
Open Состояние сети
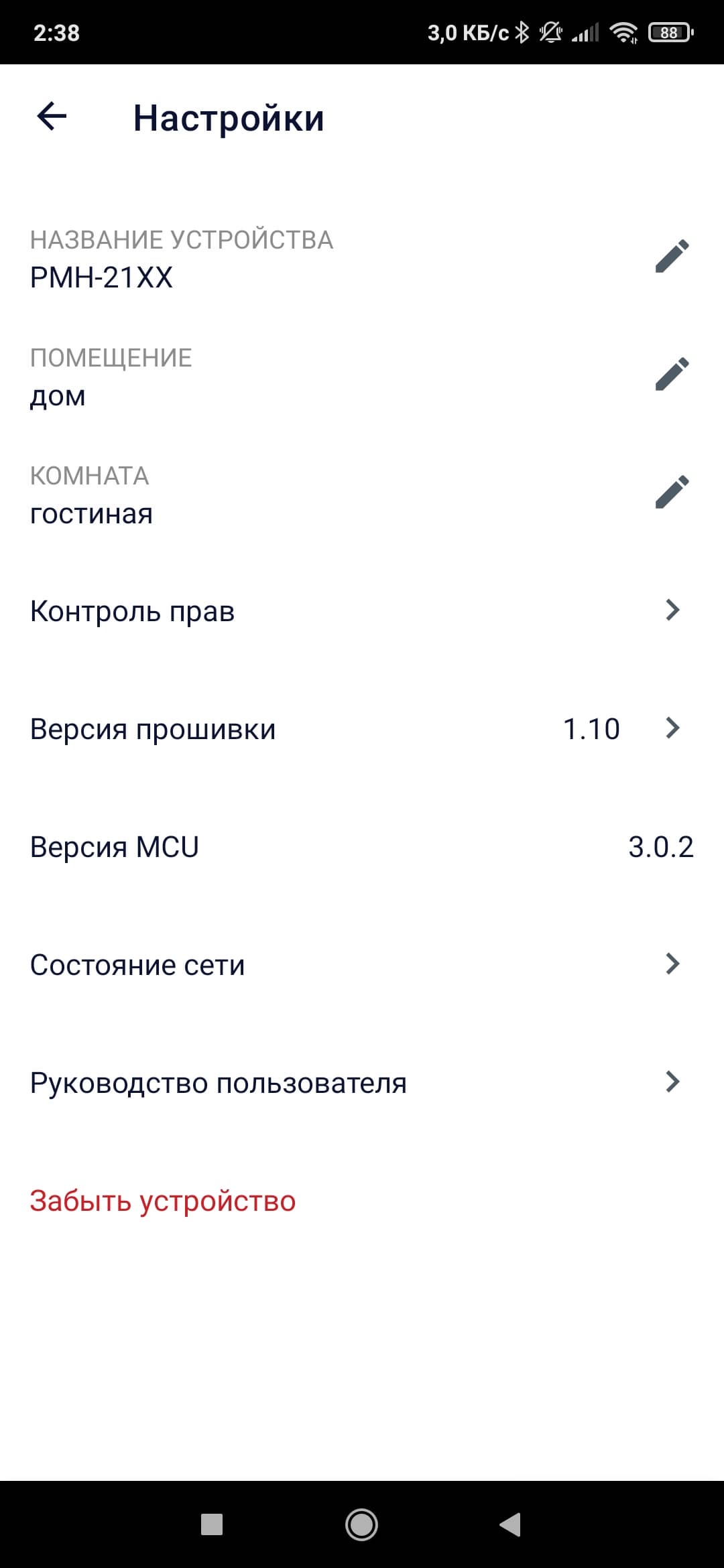[362, 964]
